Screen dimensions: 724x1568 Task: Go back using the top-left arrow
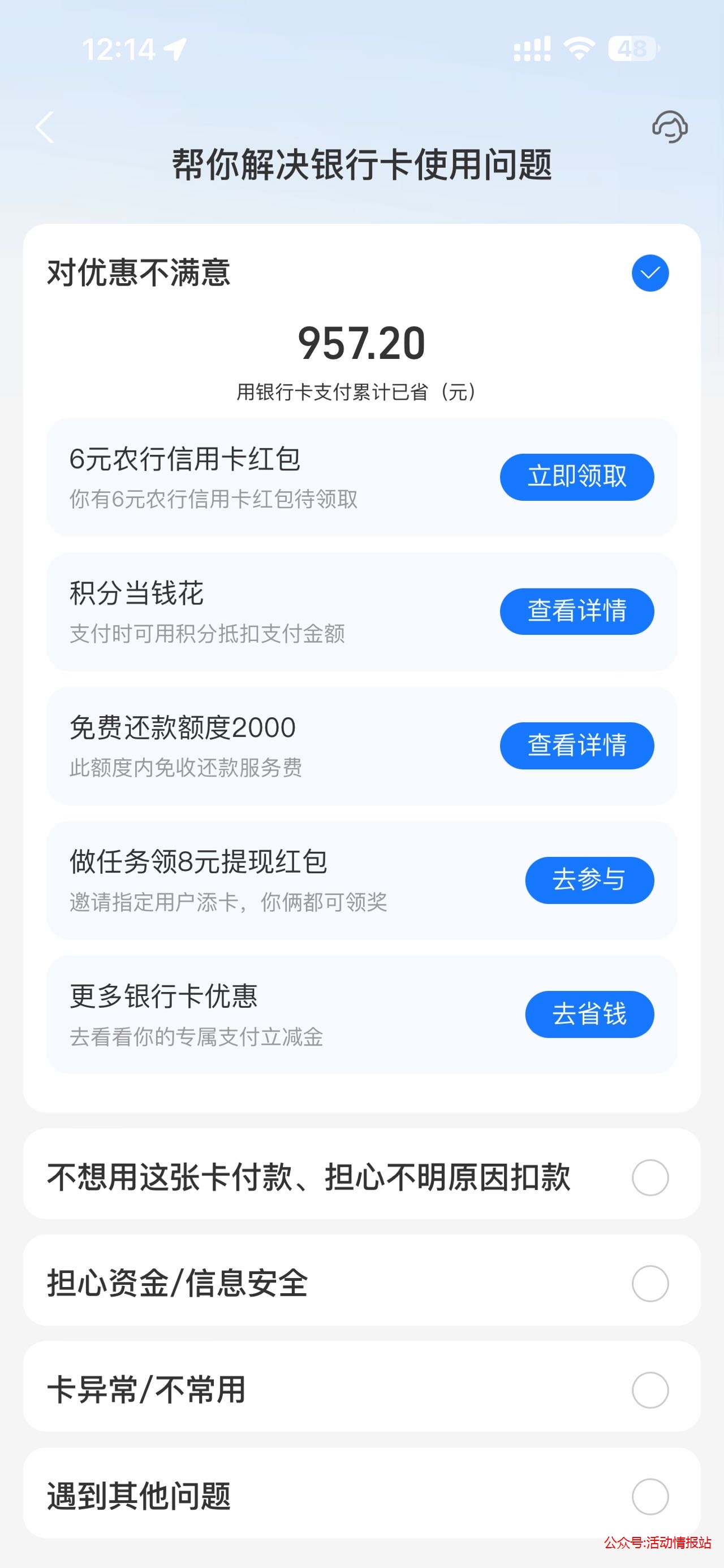coord(45,127)
